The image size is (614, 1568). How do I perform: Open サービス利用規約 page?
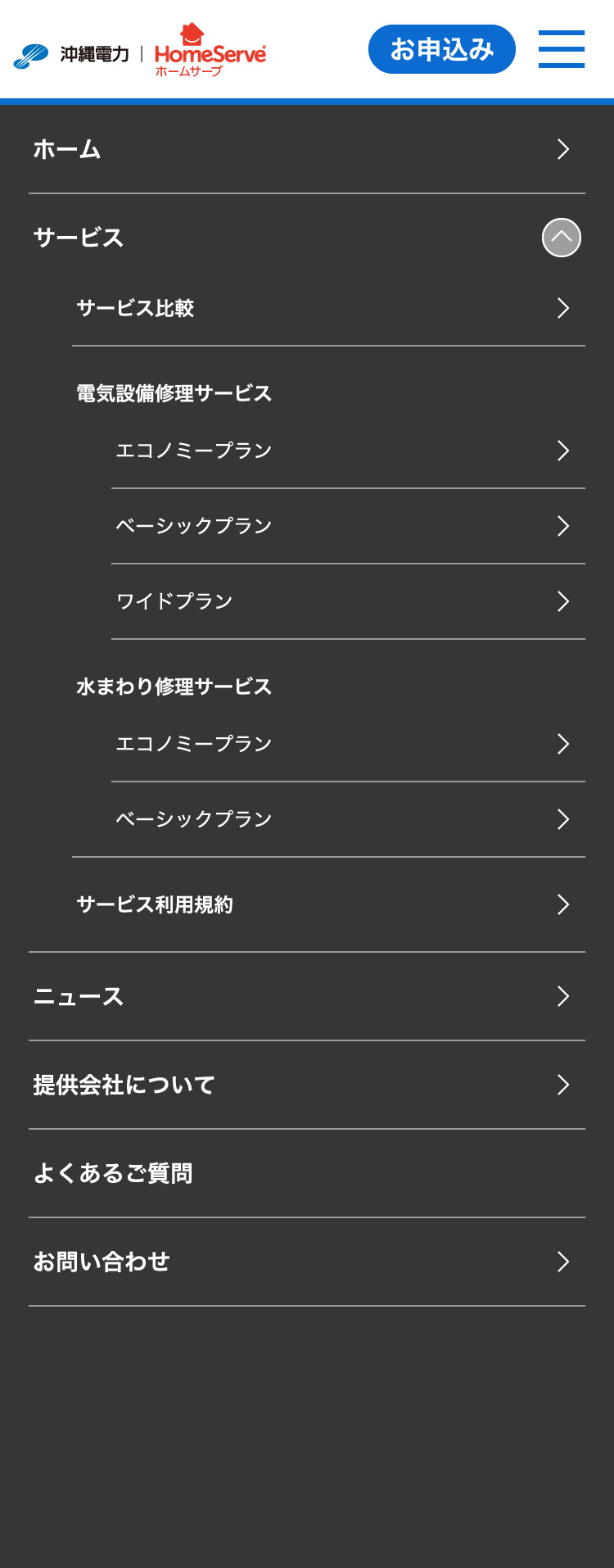pyautogui.click(x=327, y=904)
